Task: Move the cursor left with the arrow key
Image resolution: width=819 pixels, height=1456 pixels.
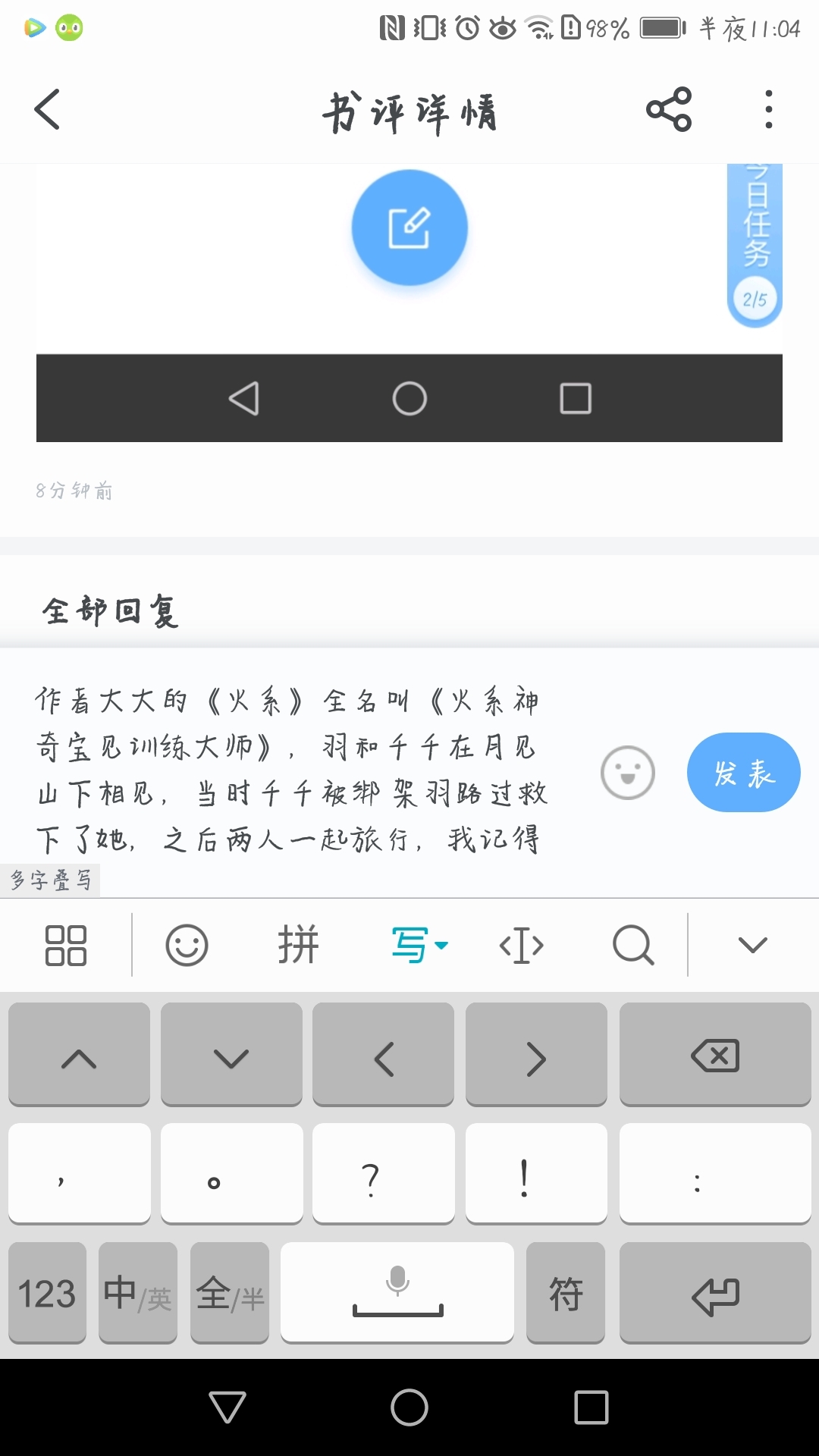Action: [384, 1055]
